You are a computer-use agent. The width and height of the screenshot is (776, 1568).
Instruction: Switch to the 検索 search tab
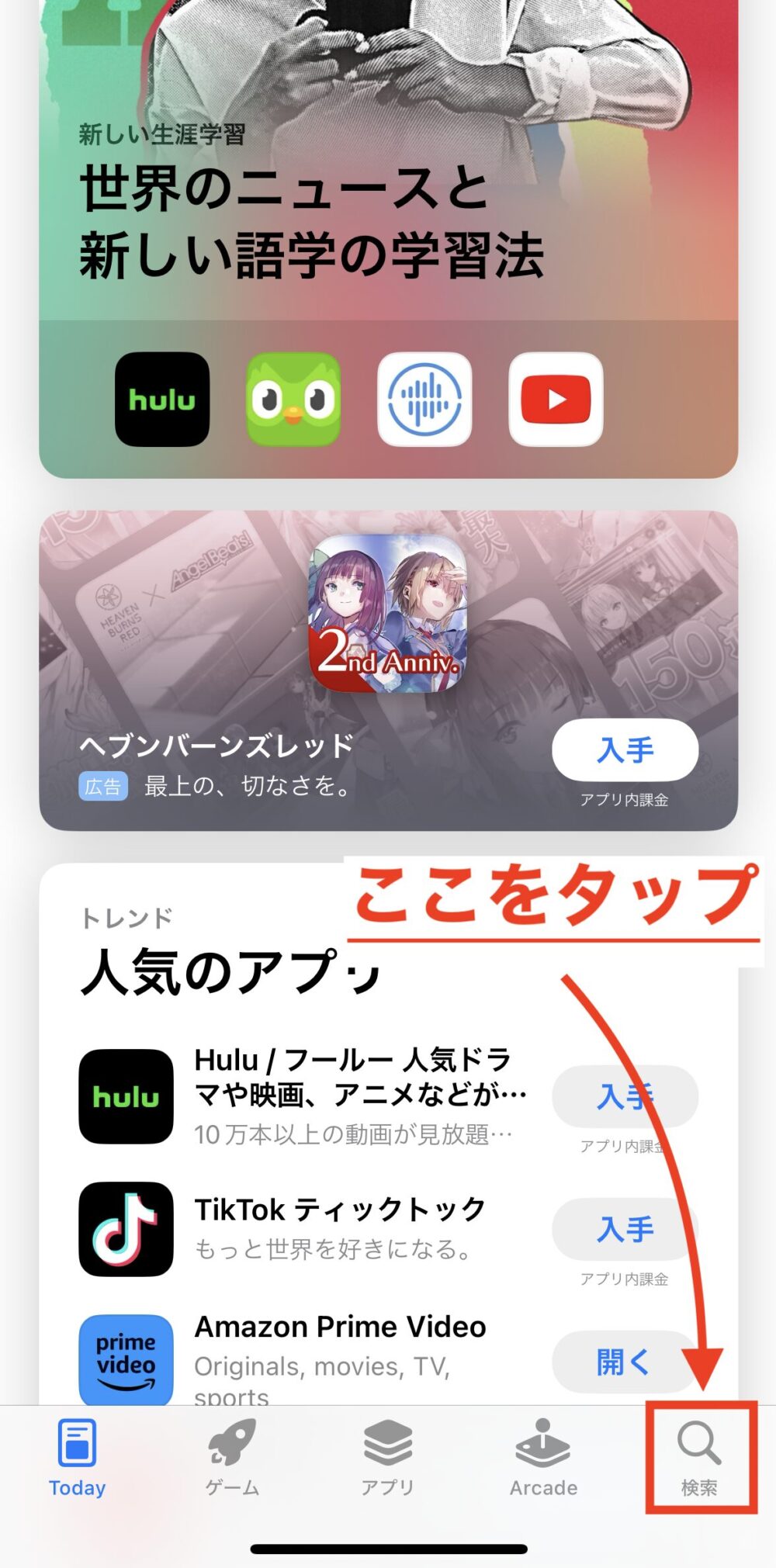[699, 1458]
